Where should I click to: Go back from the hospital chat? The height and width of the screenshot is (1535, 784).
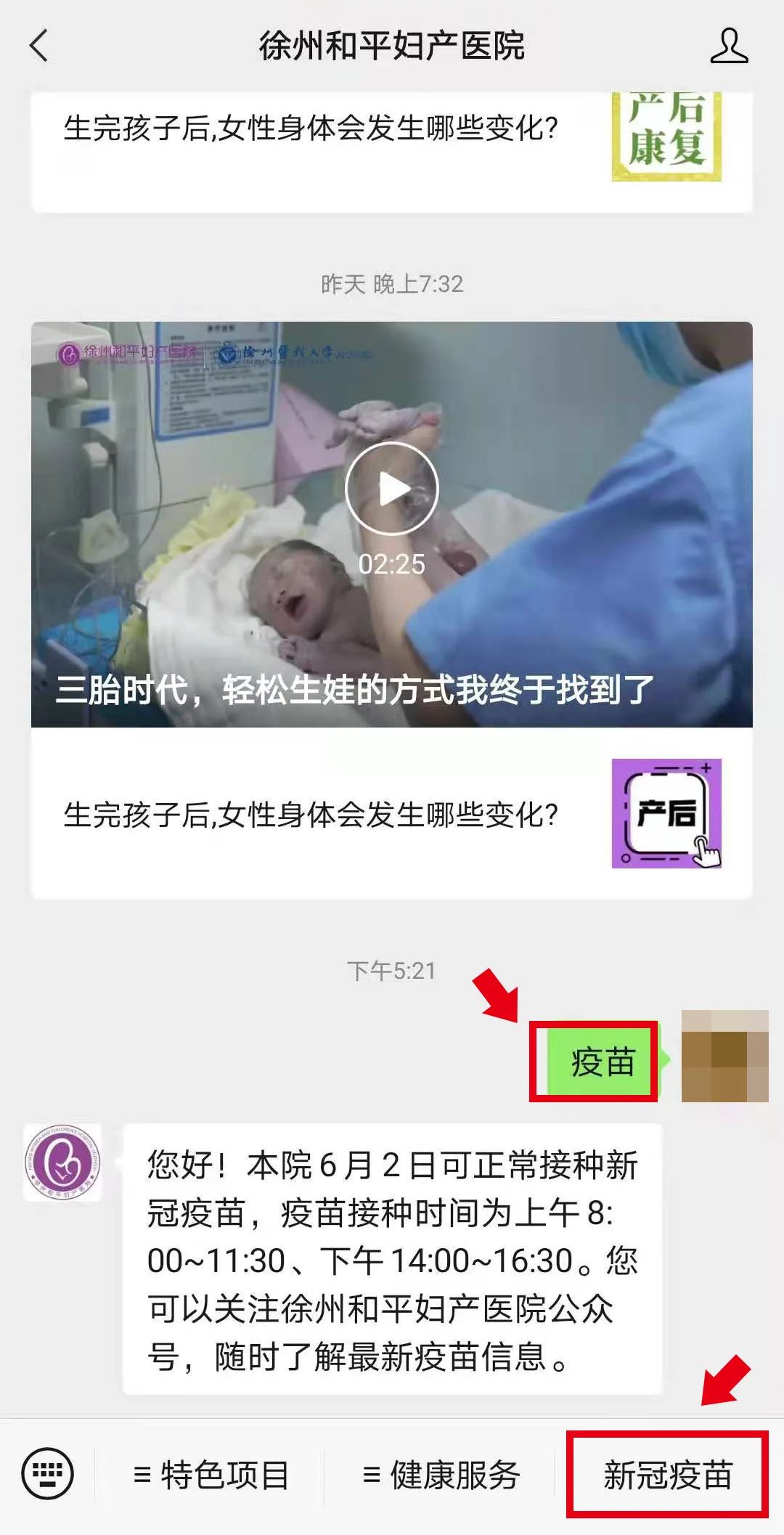click(39, 46)
